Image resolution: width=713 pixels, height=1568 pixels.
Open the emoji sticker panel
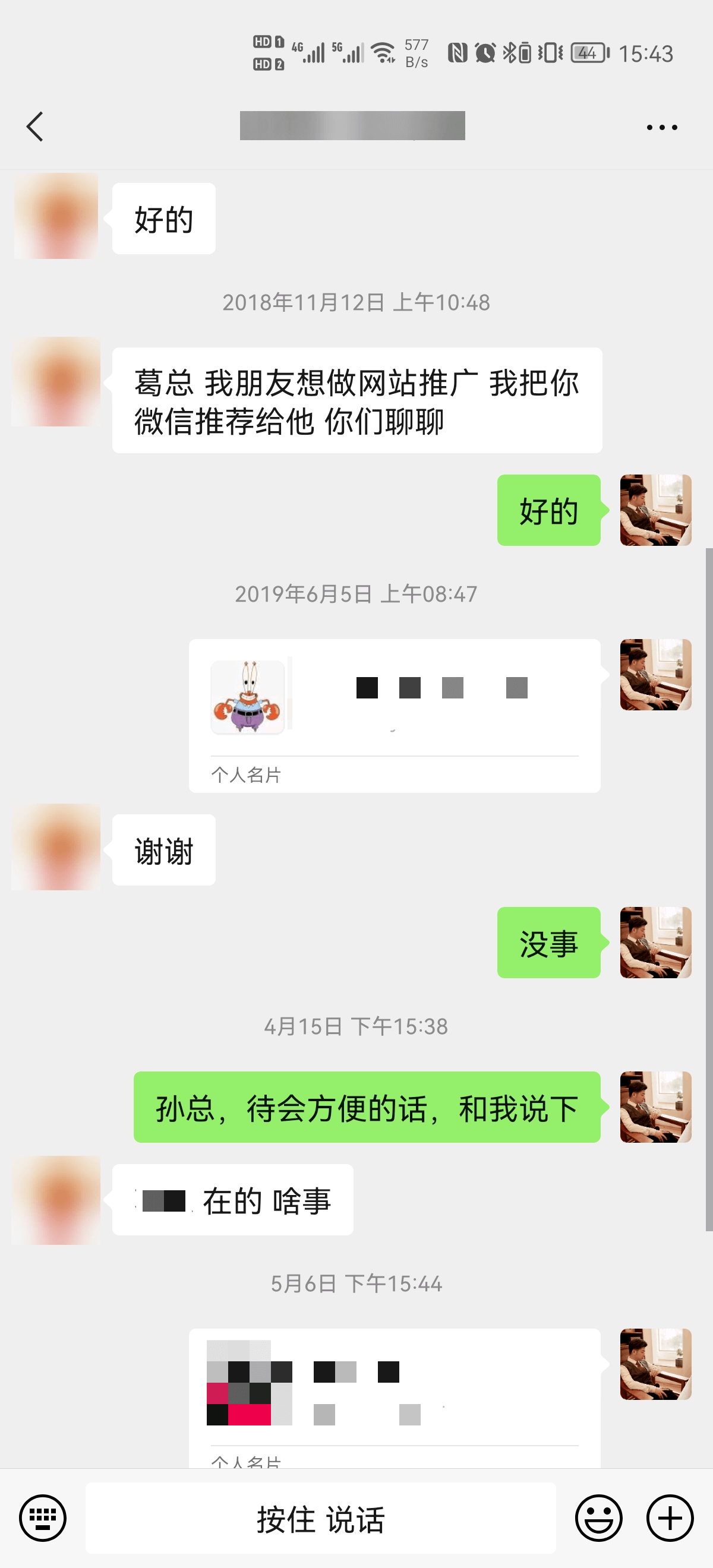598,1518
